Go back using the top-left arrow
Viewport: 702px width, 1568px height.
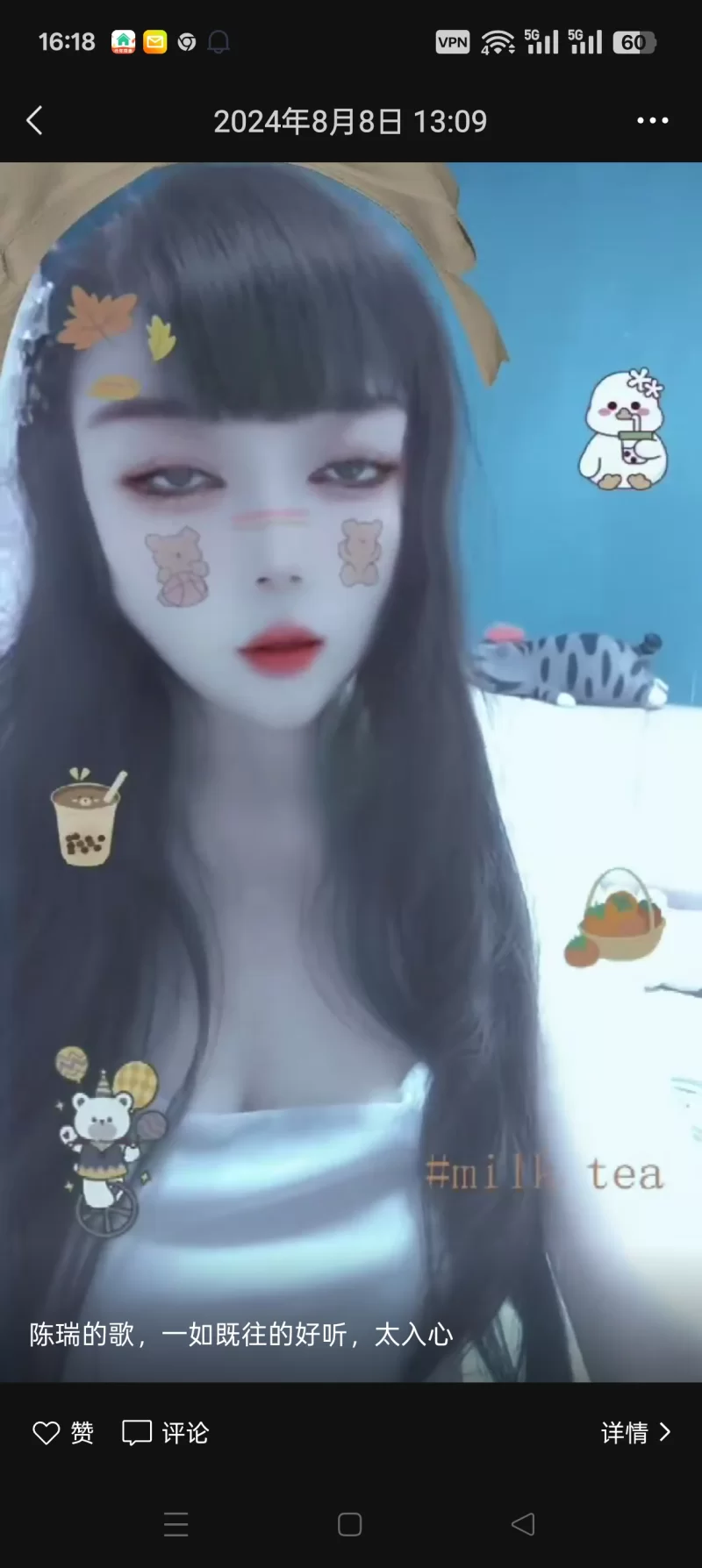tap(35, 121)
